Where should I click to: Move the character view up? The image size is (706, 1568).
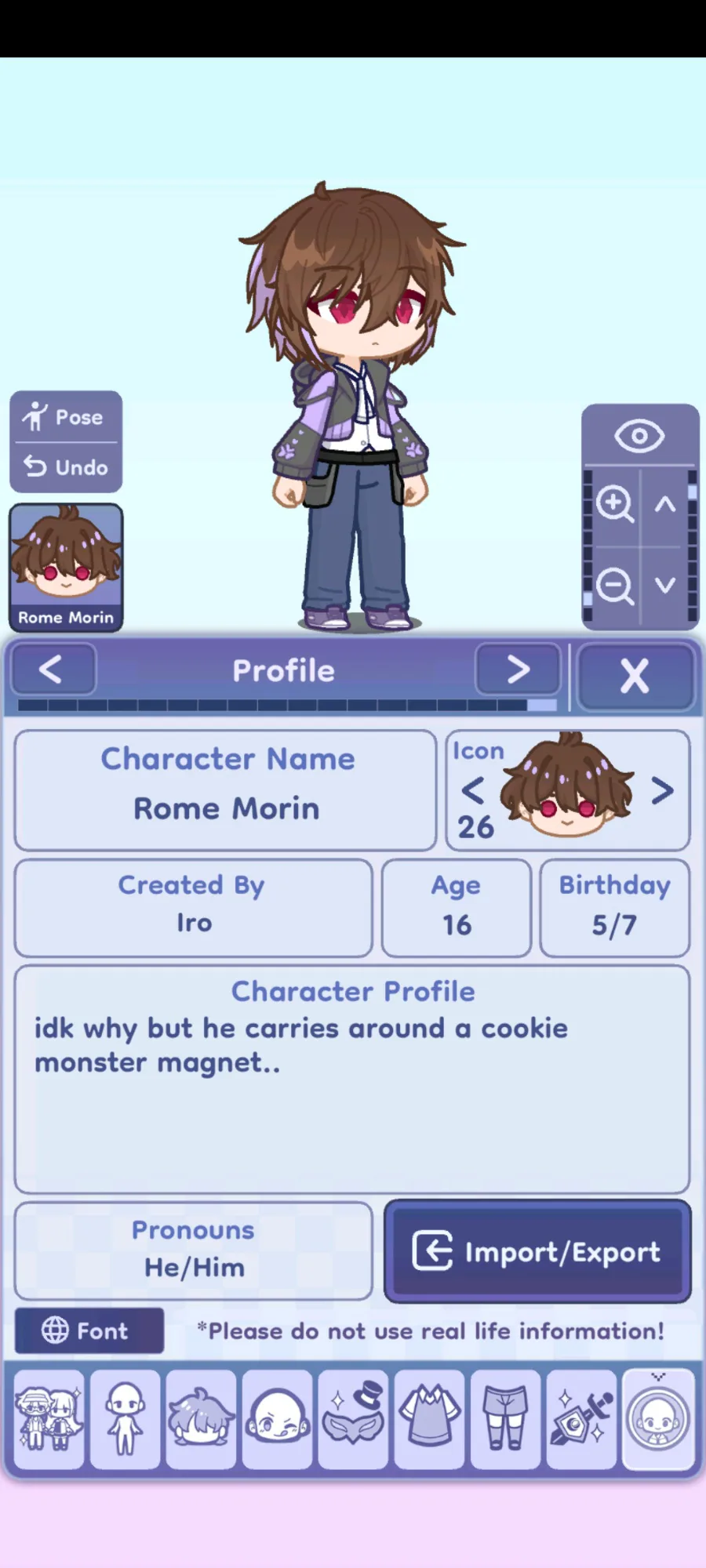click(x=665, y=504)
